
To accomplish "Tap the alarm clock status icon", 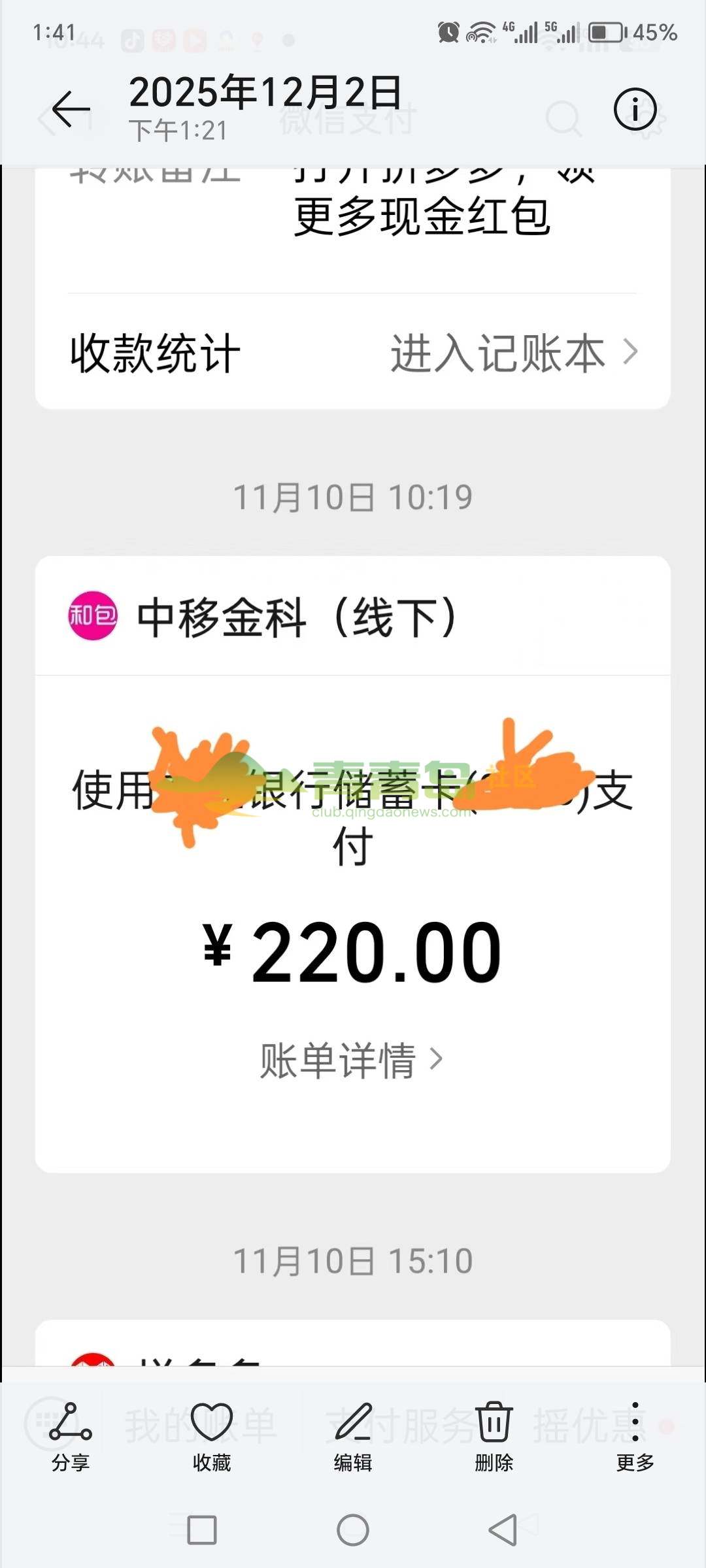I will (x=447, y=31).
